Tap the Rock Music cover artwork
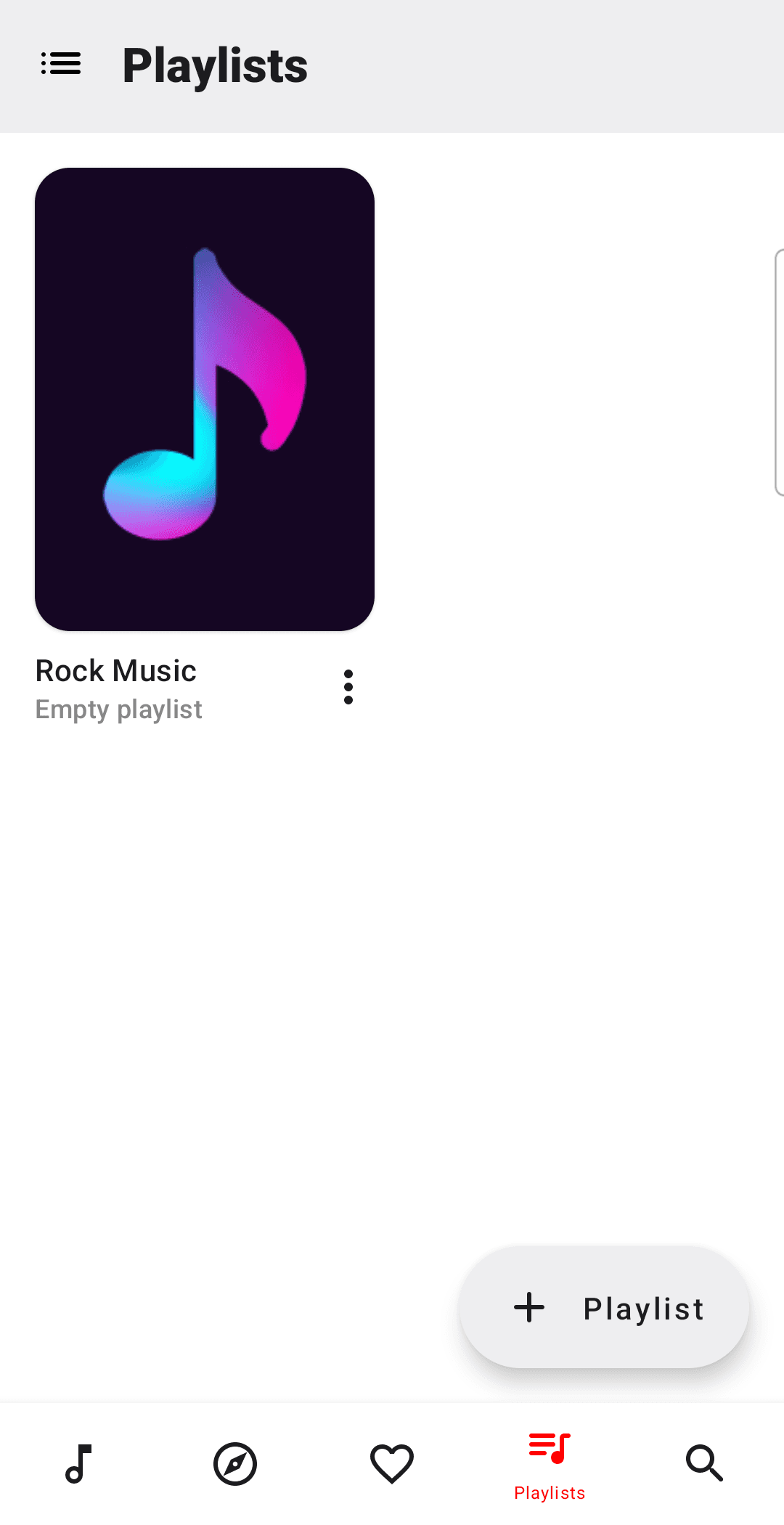Screen dimensions: 784x1525 tap(204, 399)
